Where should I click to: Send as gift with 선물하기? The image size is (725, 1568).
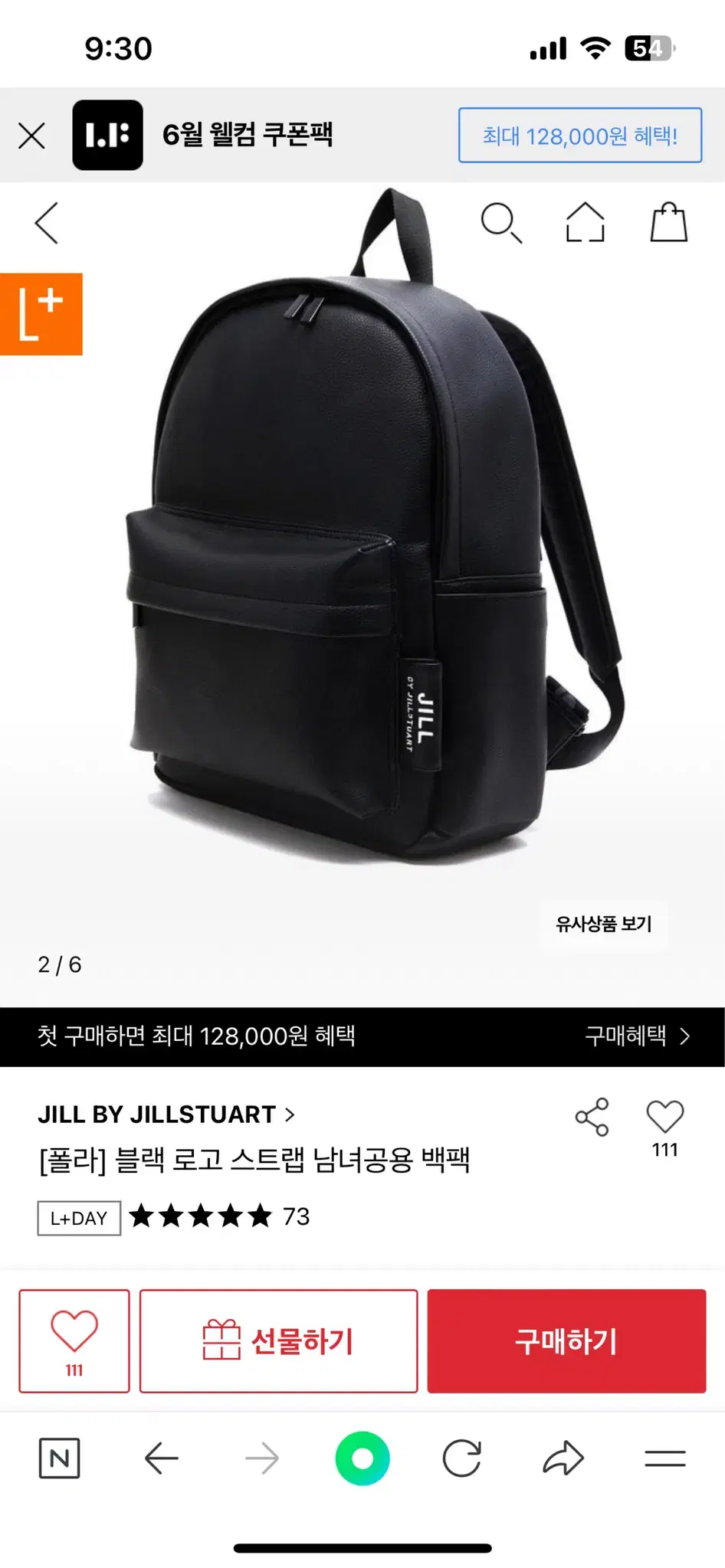tap(278, 1340)
